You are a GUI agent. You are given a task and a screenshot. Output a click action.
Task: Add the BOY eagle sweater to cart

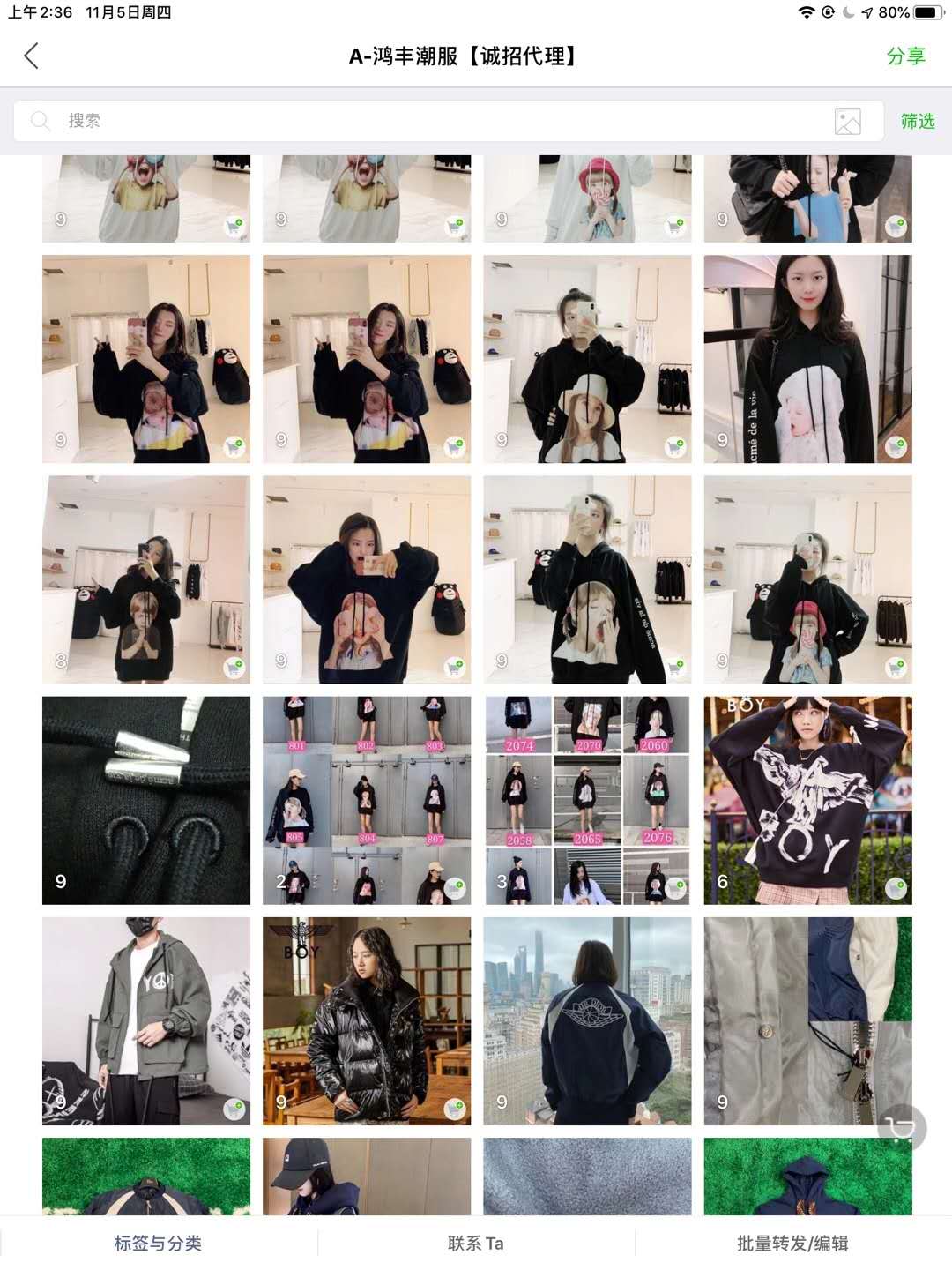896,887
